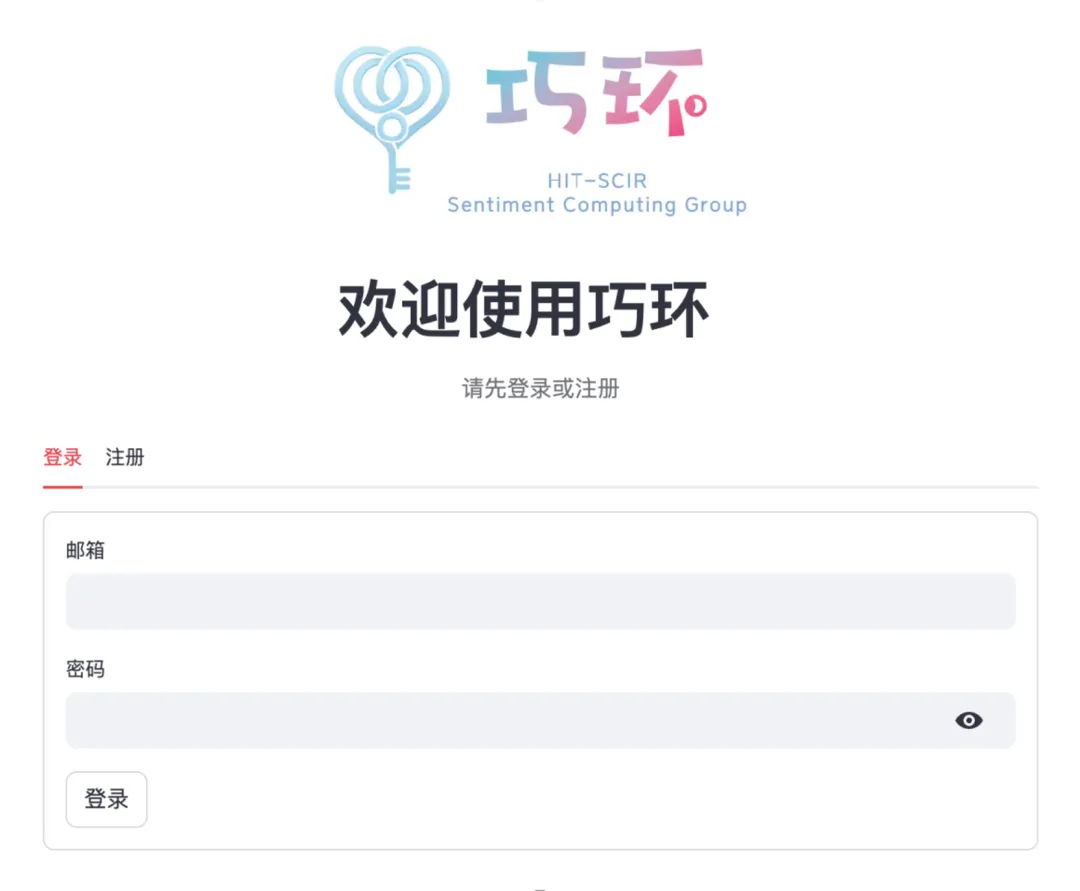The height and width of the screenshot is (891, 1080).
Task: Focus the 邮箱 input field
Action: point(540,601)
